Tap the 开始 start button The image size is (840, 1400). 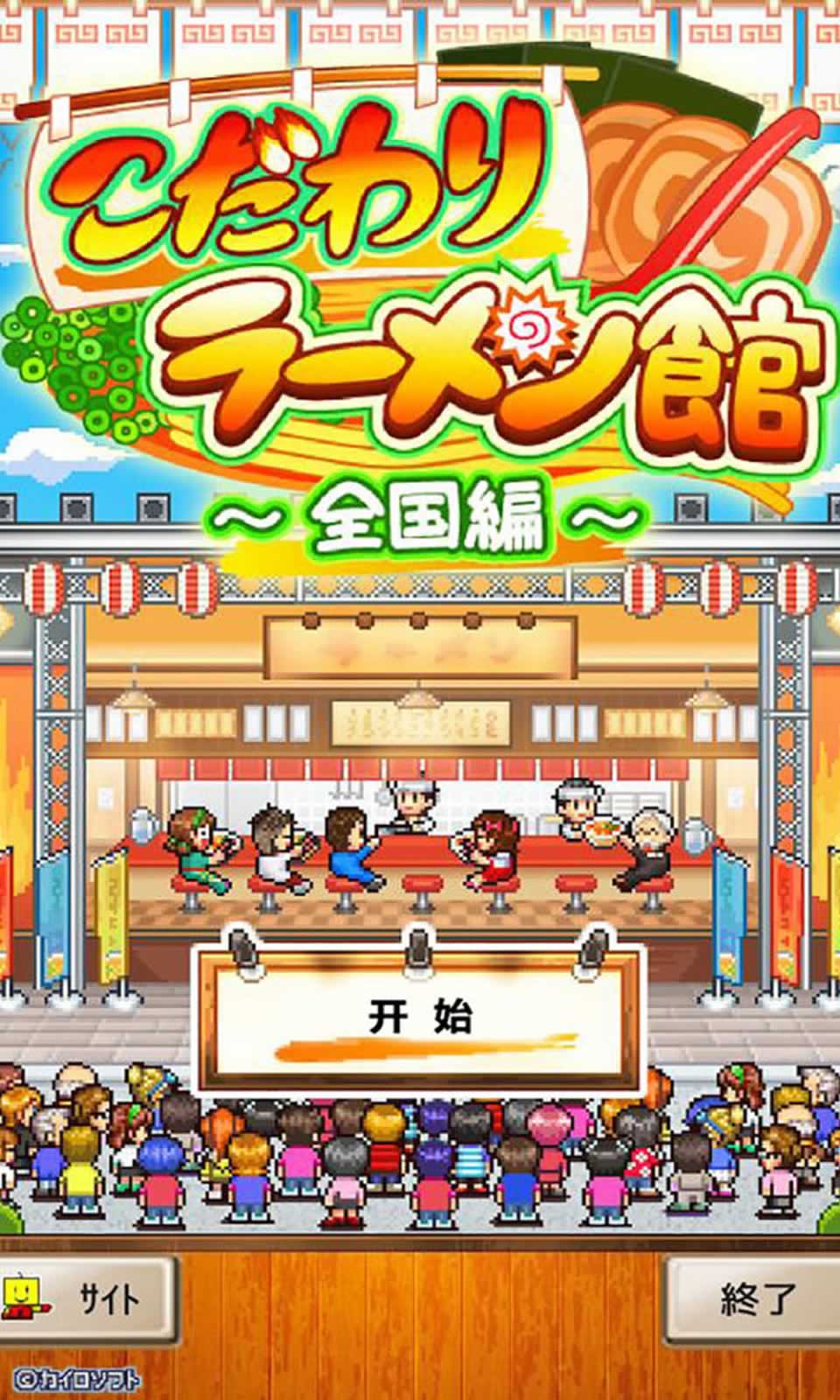(x=420, y=1018)
